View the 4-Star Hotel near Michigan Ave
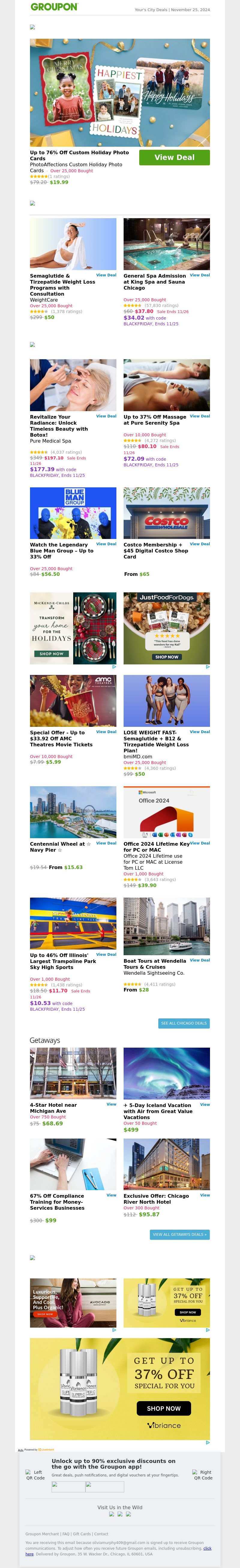Screen dimensions: 240x1568 pyautogui.click(x=112, y=1104)
